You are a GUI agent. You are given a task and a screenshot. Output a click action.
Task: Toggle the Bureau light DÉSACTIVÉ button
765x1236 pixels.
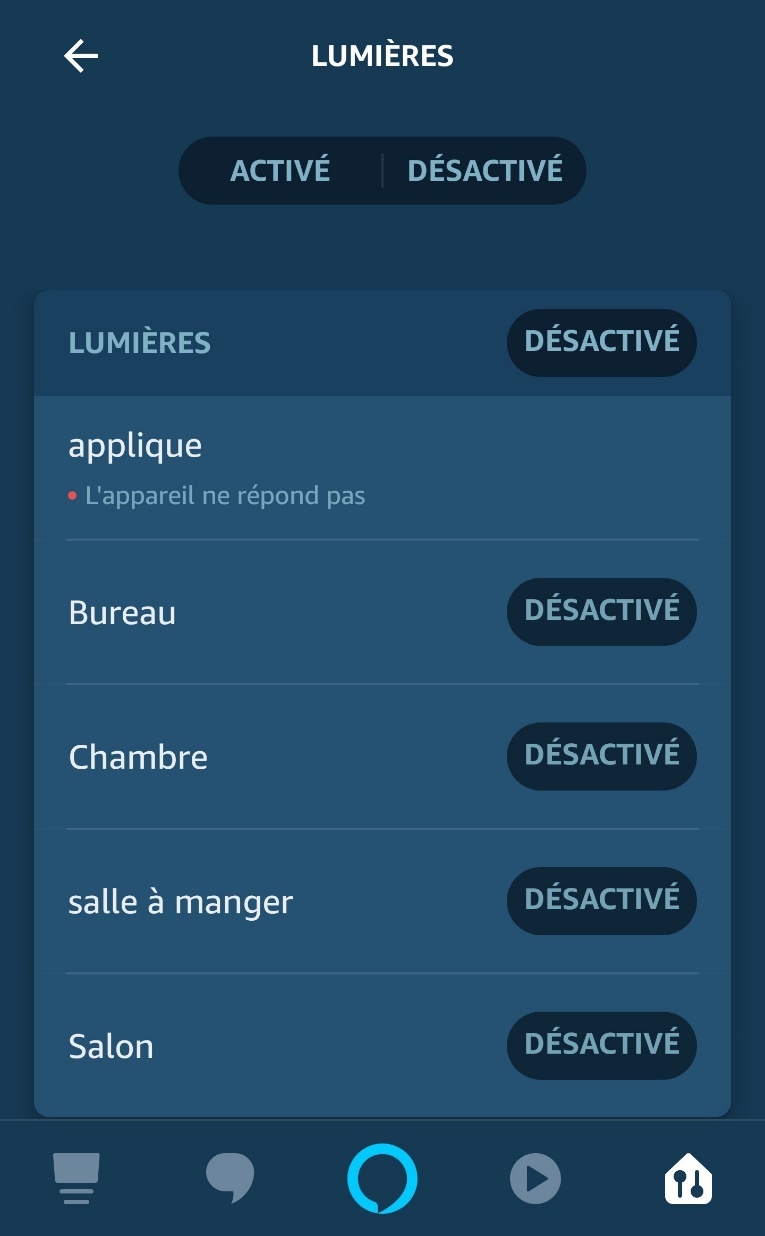(x=601, y=611)
